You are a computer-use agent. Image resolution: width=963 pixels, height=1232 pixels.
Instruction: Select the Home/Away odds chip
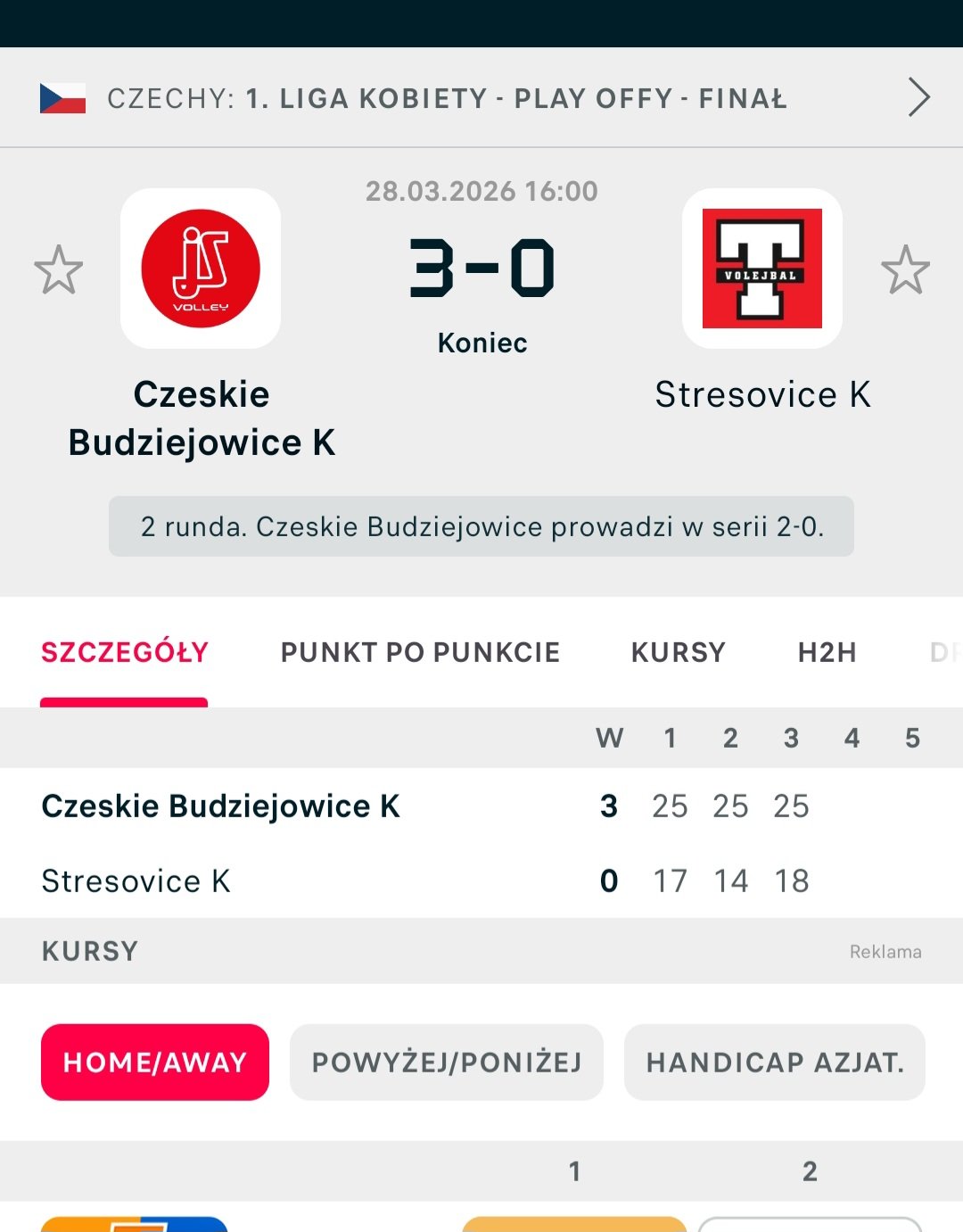click(155, 1062)
